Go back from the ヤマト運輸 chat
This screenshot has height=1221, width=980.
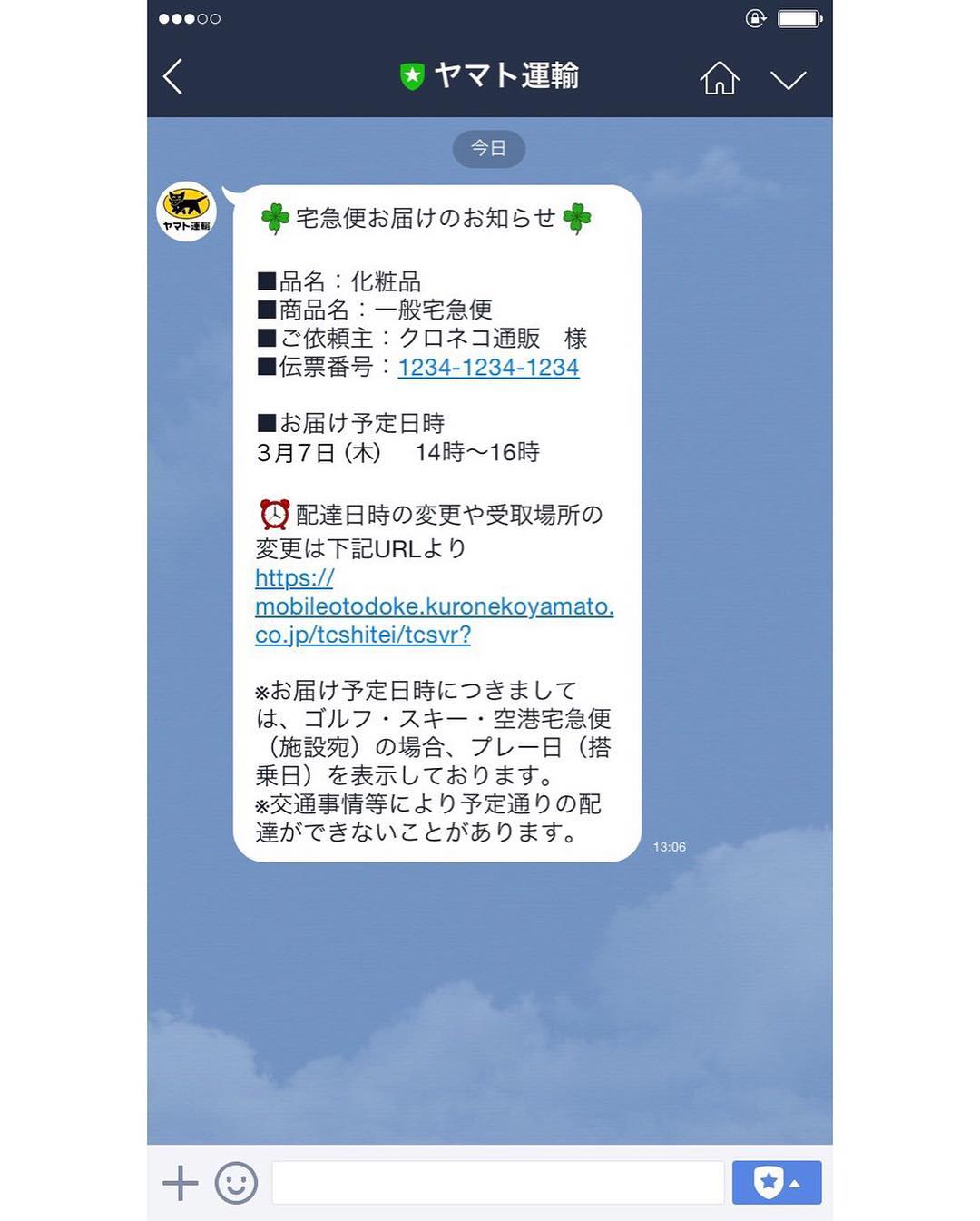(172, 77)
